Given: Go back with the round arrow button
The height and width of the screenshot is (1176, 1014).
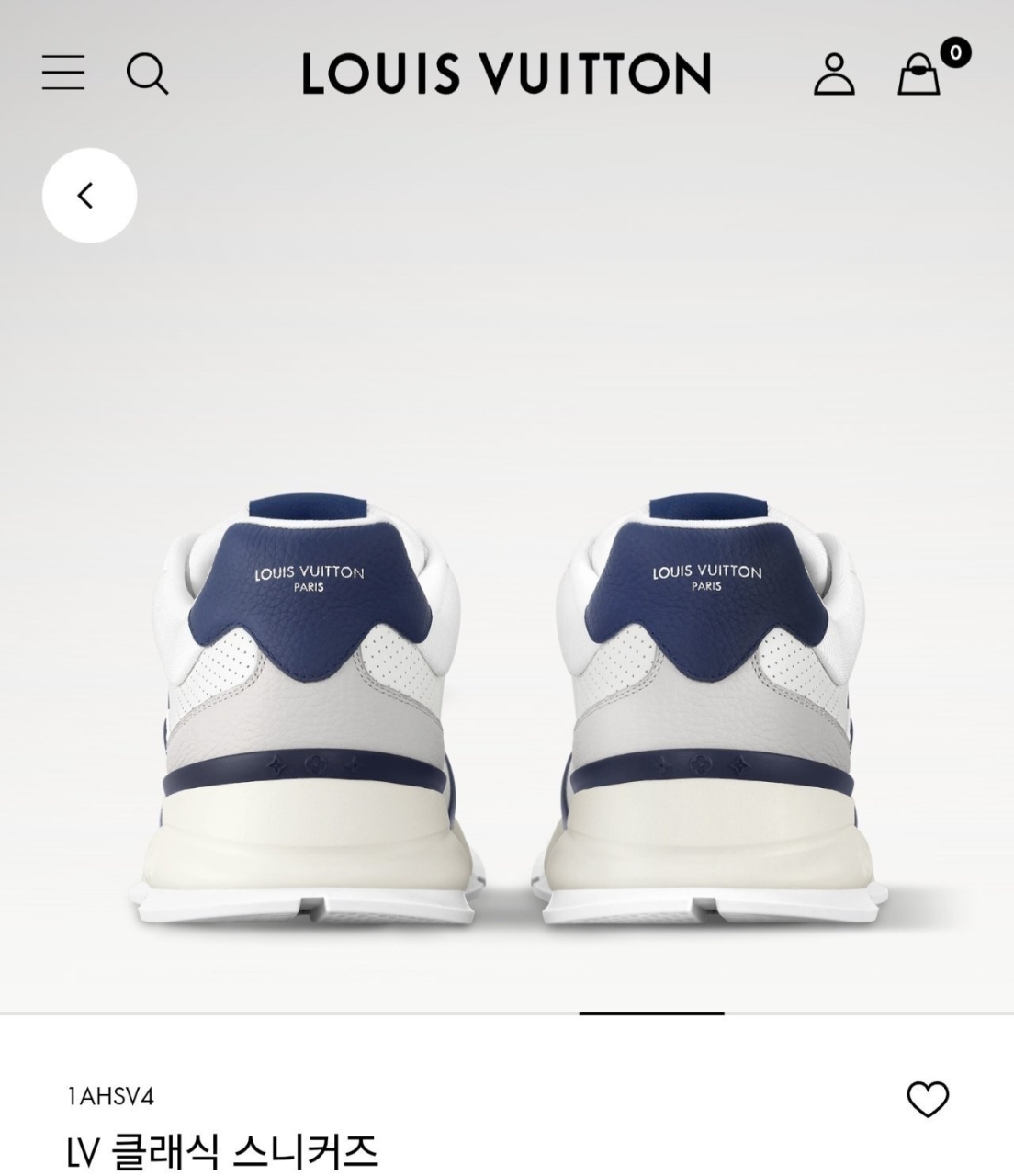Looking at the screenshot, I should point(89,196).
